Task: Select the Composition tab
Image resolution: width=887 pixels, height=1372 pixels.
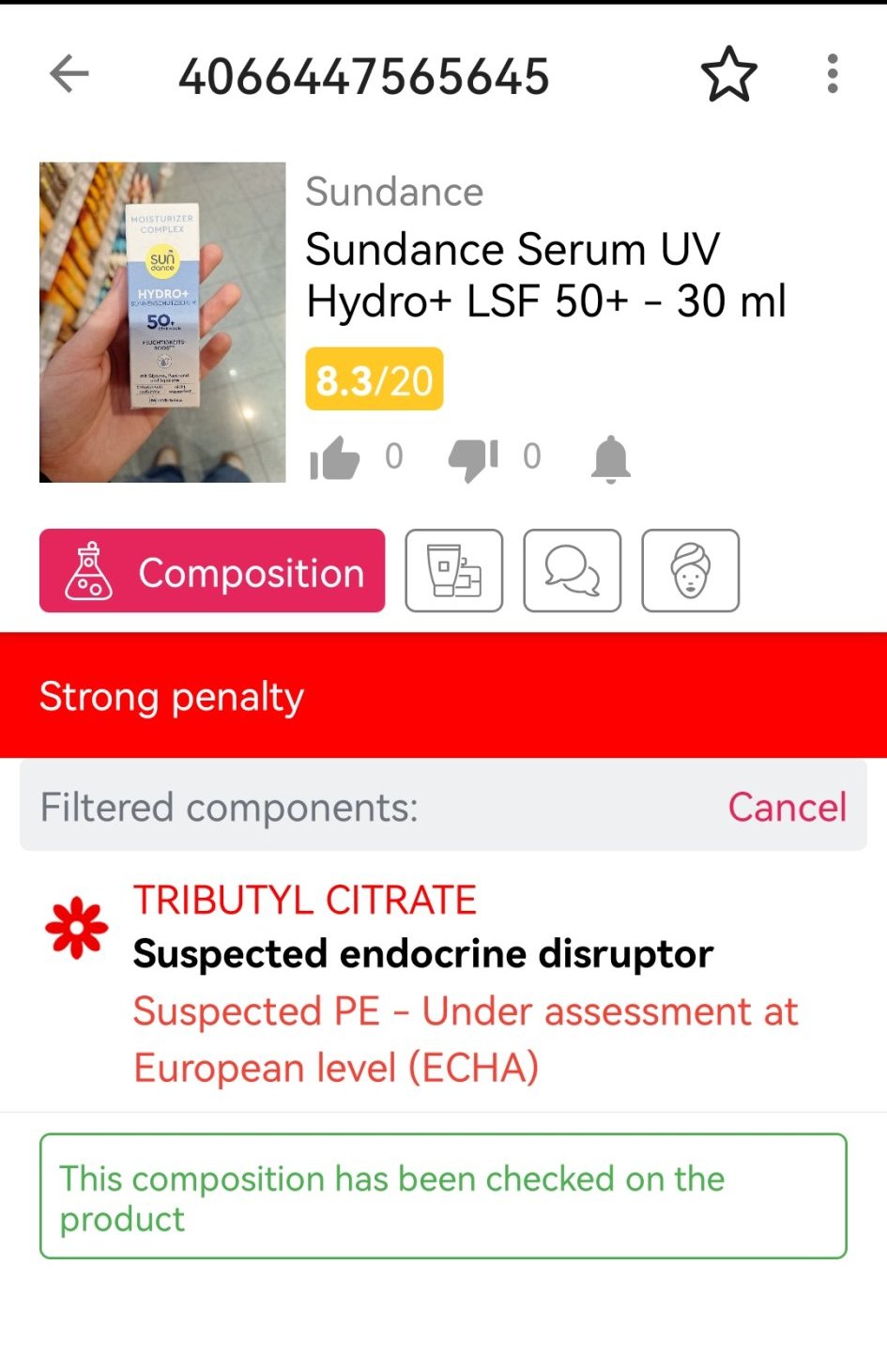Action: [x=212, y=571]
